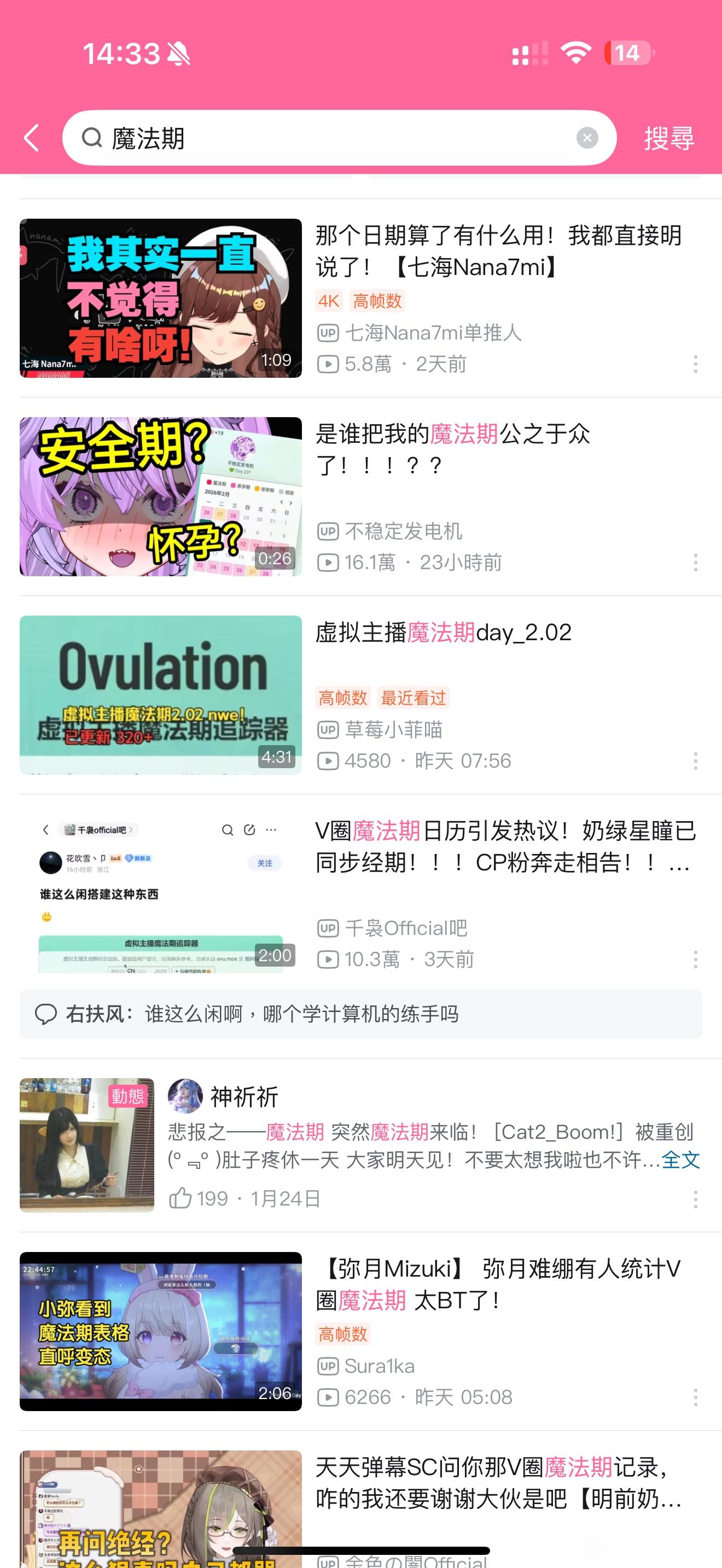Open more options for 草莓小菲喵 video
This screenshot has width=722, height=1568.
[695, 761]
